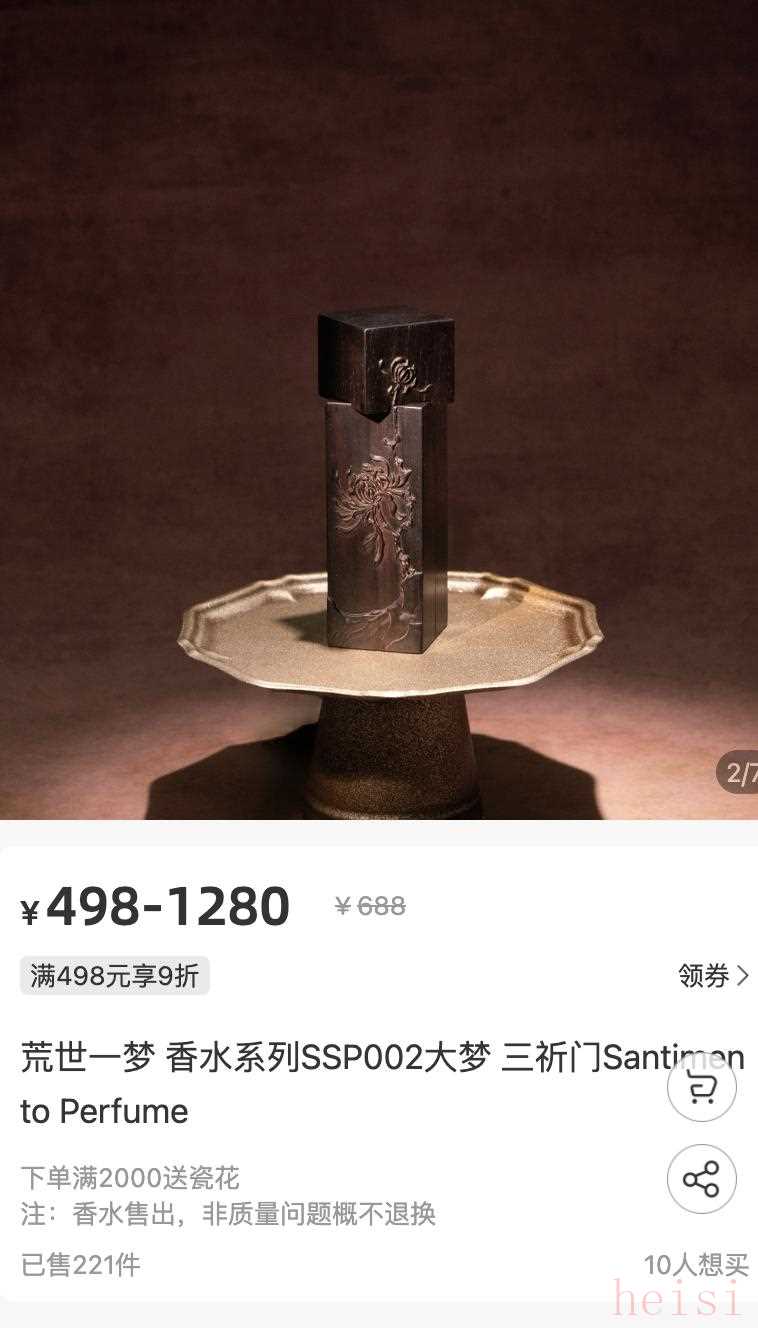Share this perfume product
This screenshot has width=758, height=1328.
click(701, 1179)
